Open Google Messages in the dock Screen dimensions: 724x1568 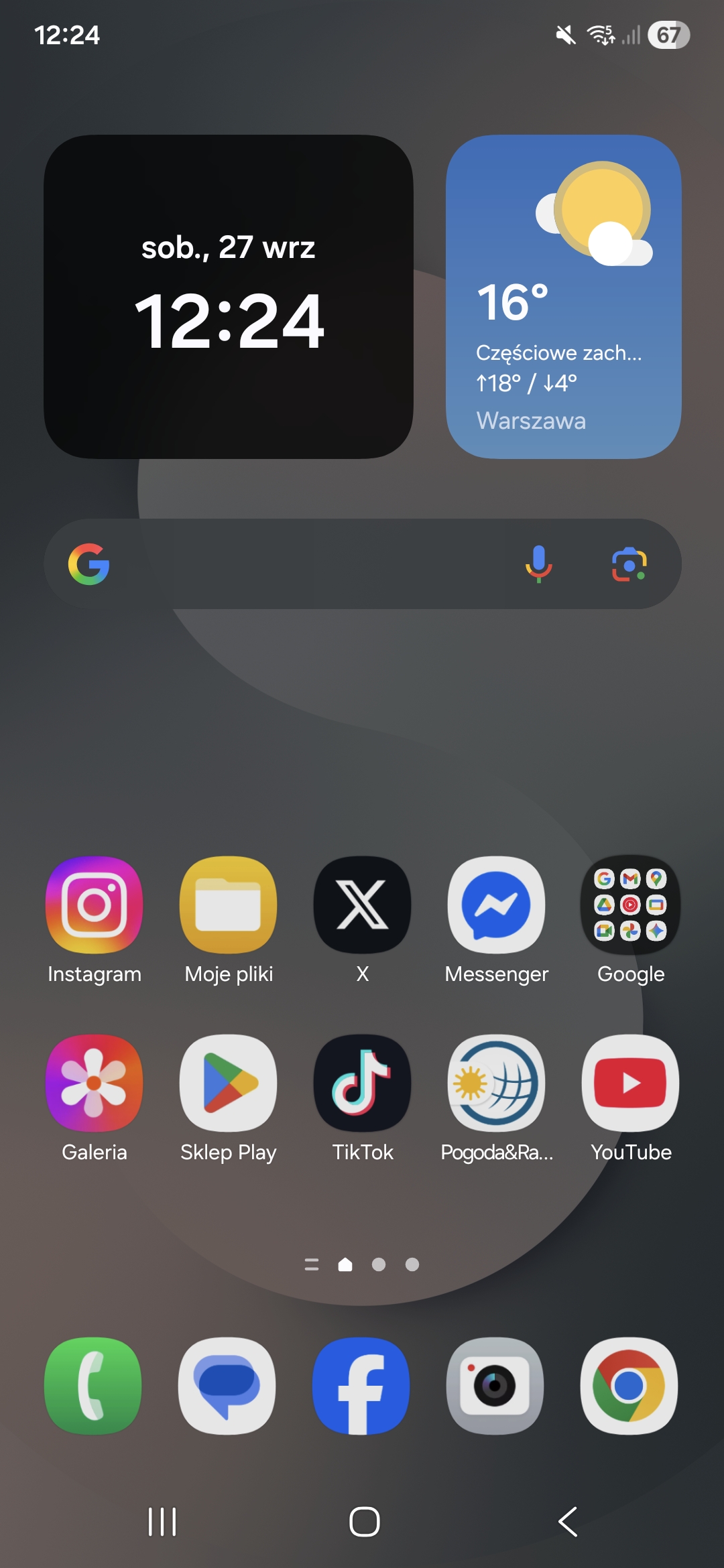tap(227, 1386)
